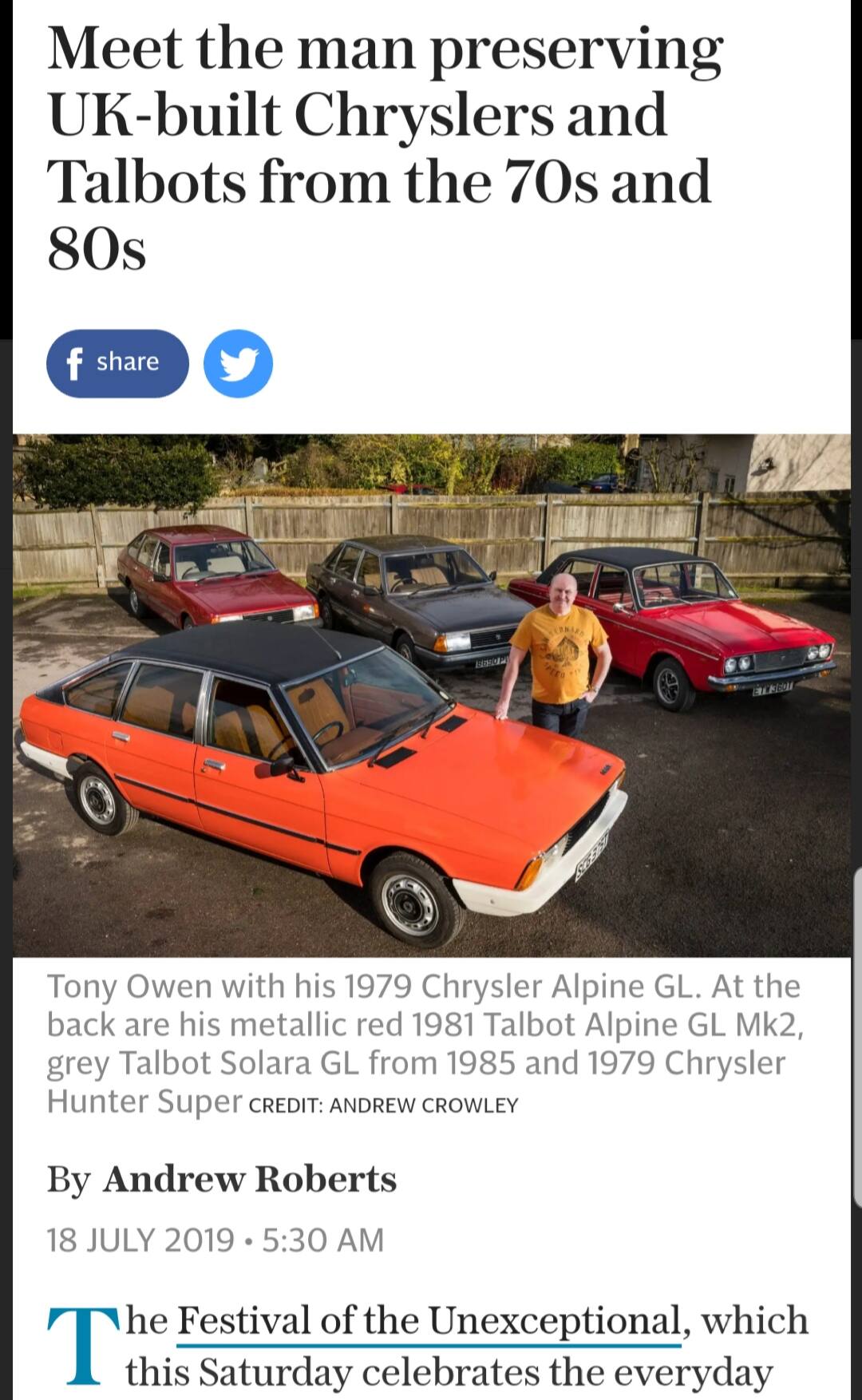Open Andrew Roberts' author page

pos(249,1179)
